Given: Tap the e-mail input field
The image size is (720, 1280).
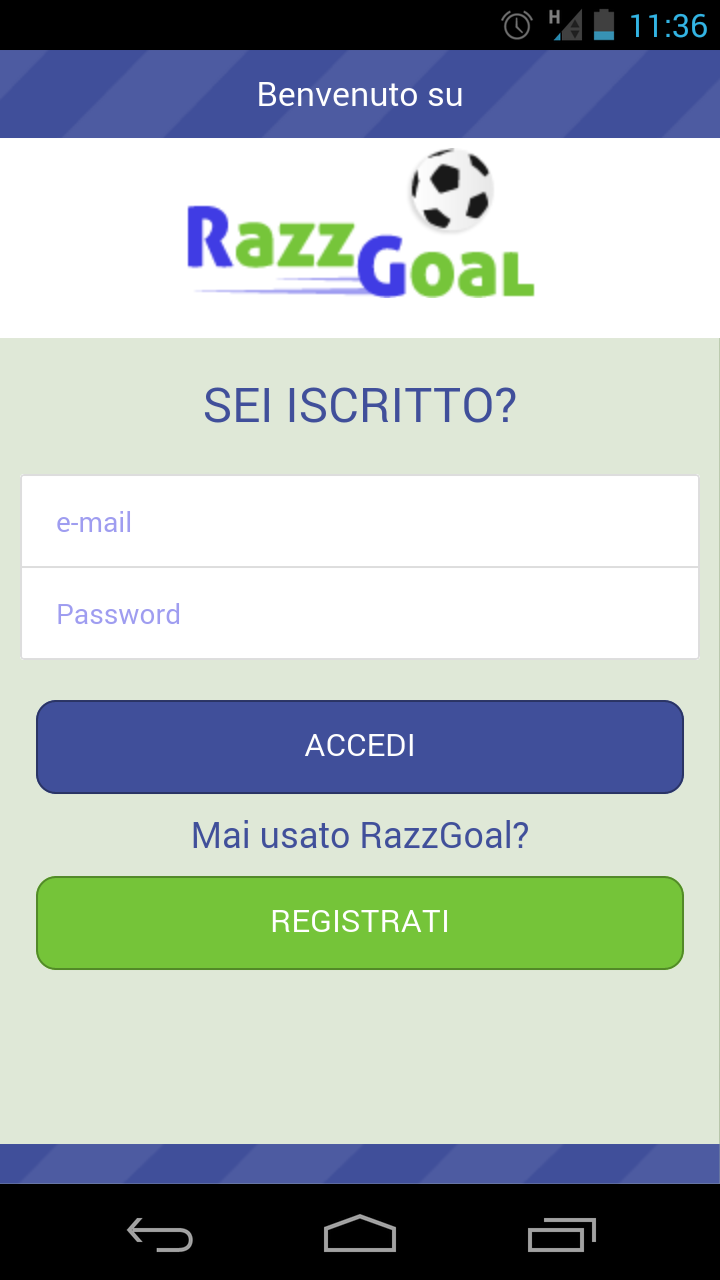Looking at the screenshot, I should (x=360, y=522).
